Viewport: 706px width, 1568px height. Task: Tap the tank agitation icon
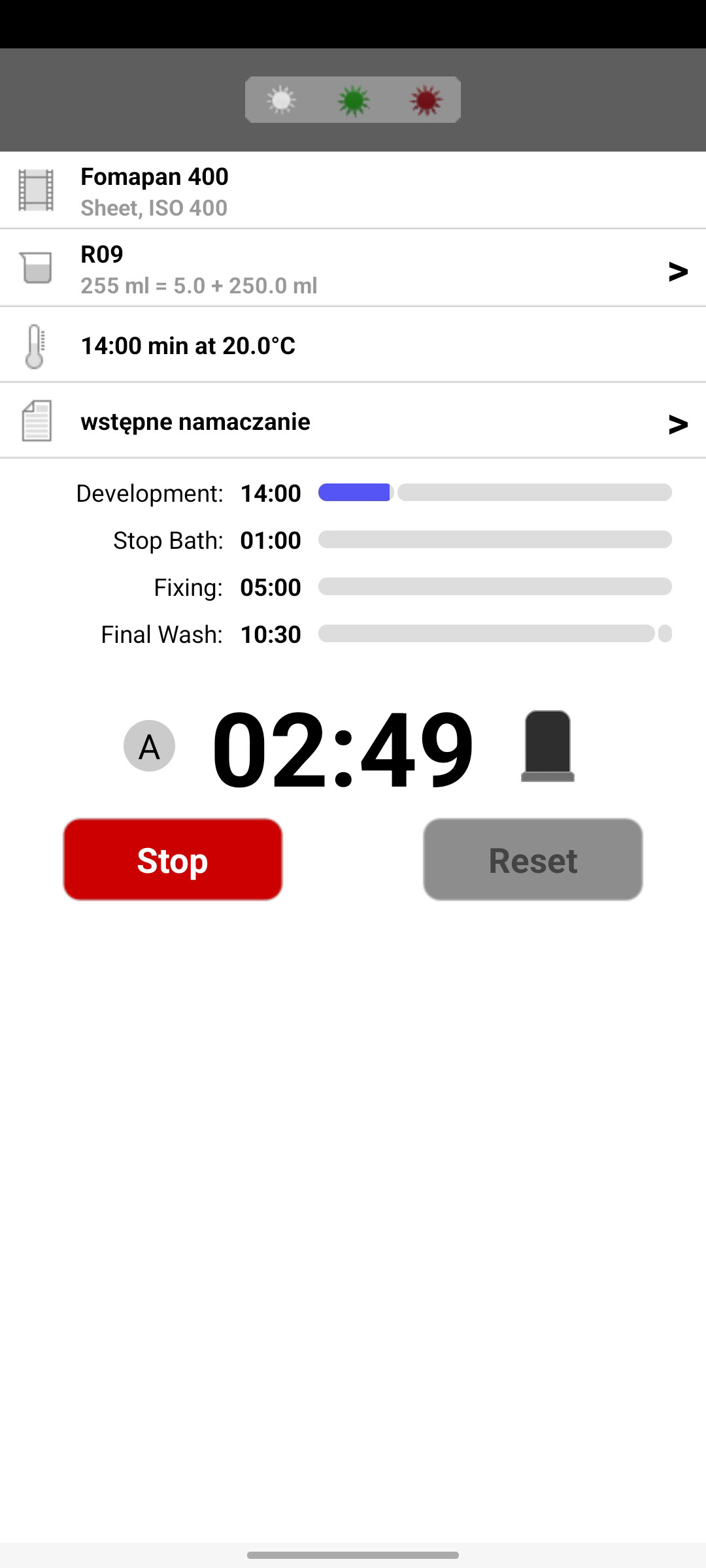[548, 746]
